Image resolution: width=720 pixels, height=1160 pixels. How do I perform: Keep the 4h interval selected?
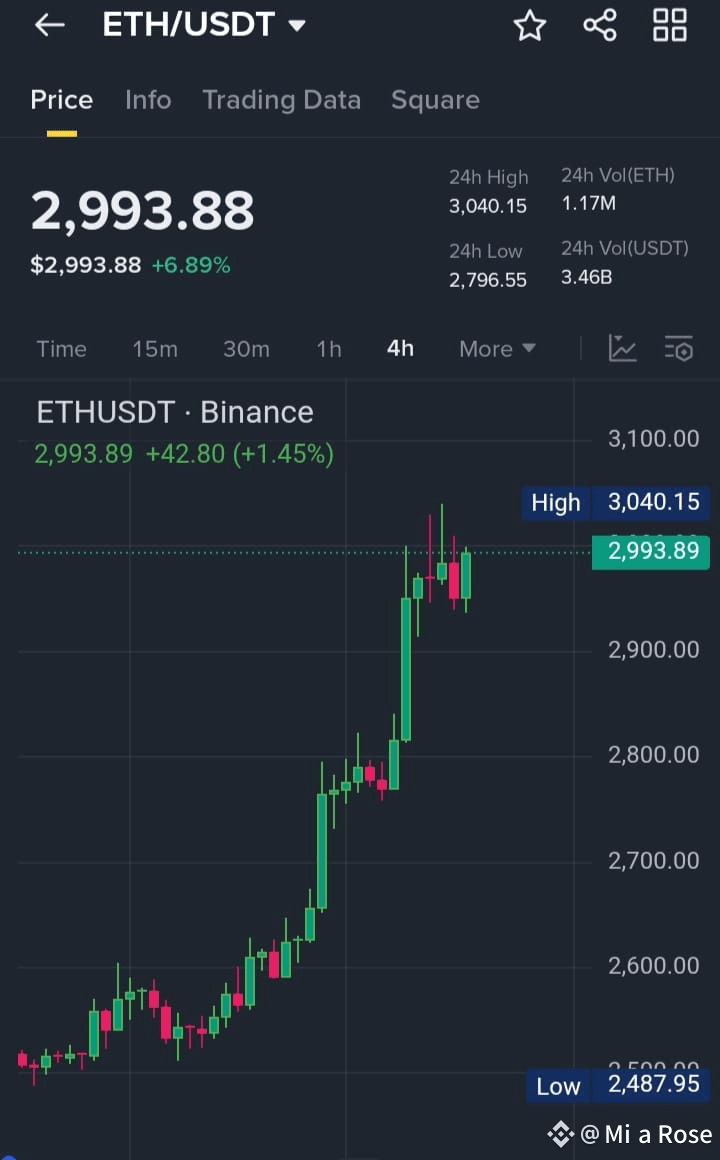coord(399,348)
